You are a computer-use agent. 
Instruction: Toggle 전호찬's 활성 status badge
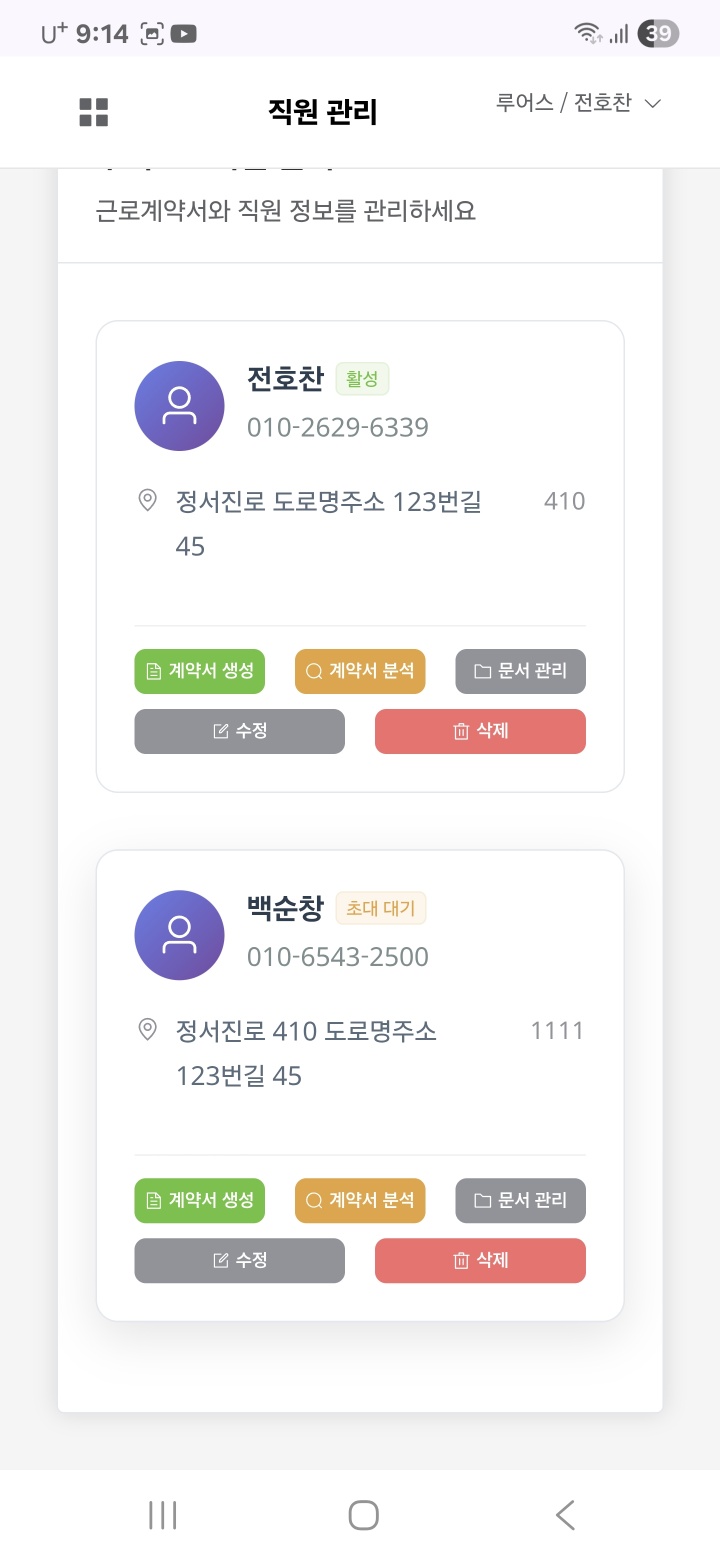tap(362, 378)
